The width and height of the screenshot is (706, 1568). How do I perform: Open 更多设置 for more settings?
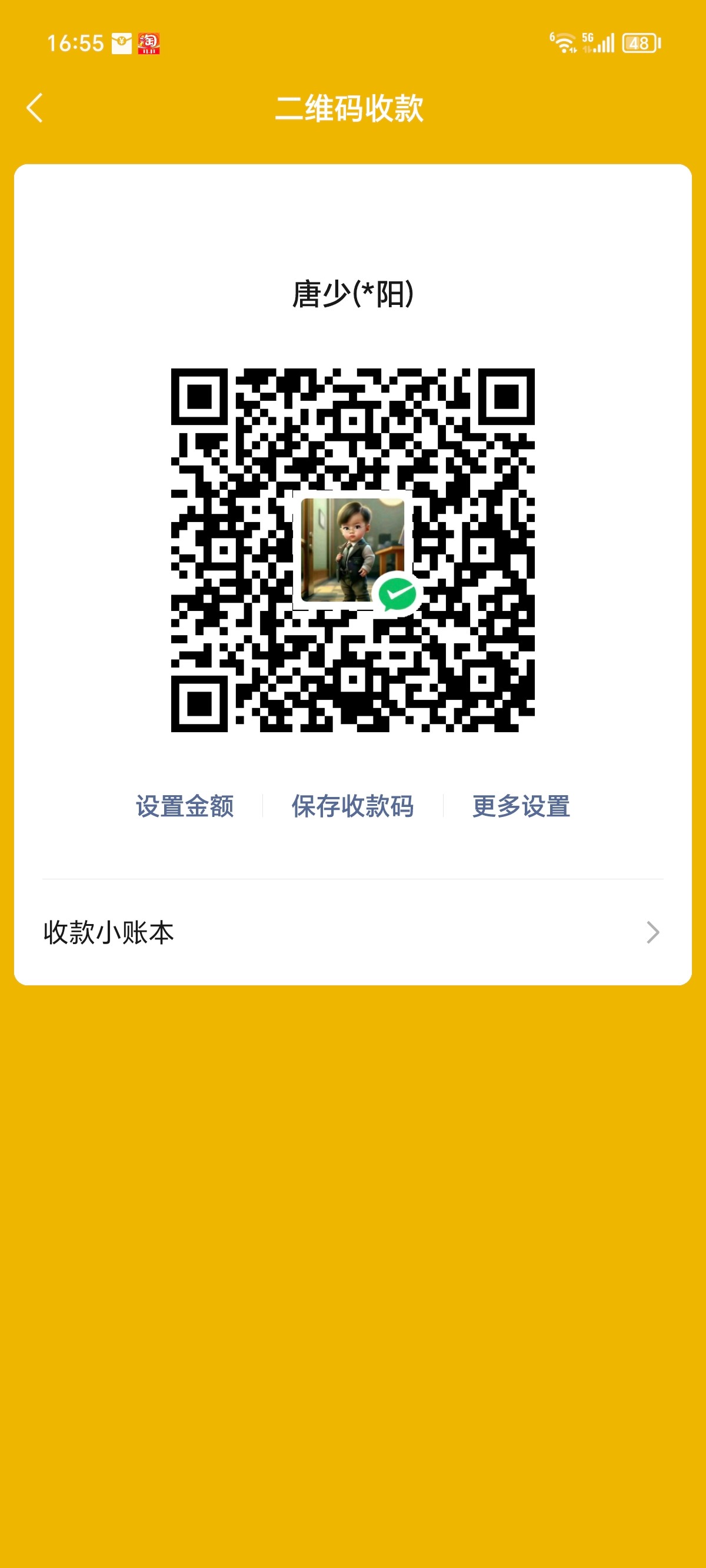pos(521,806)
